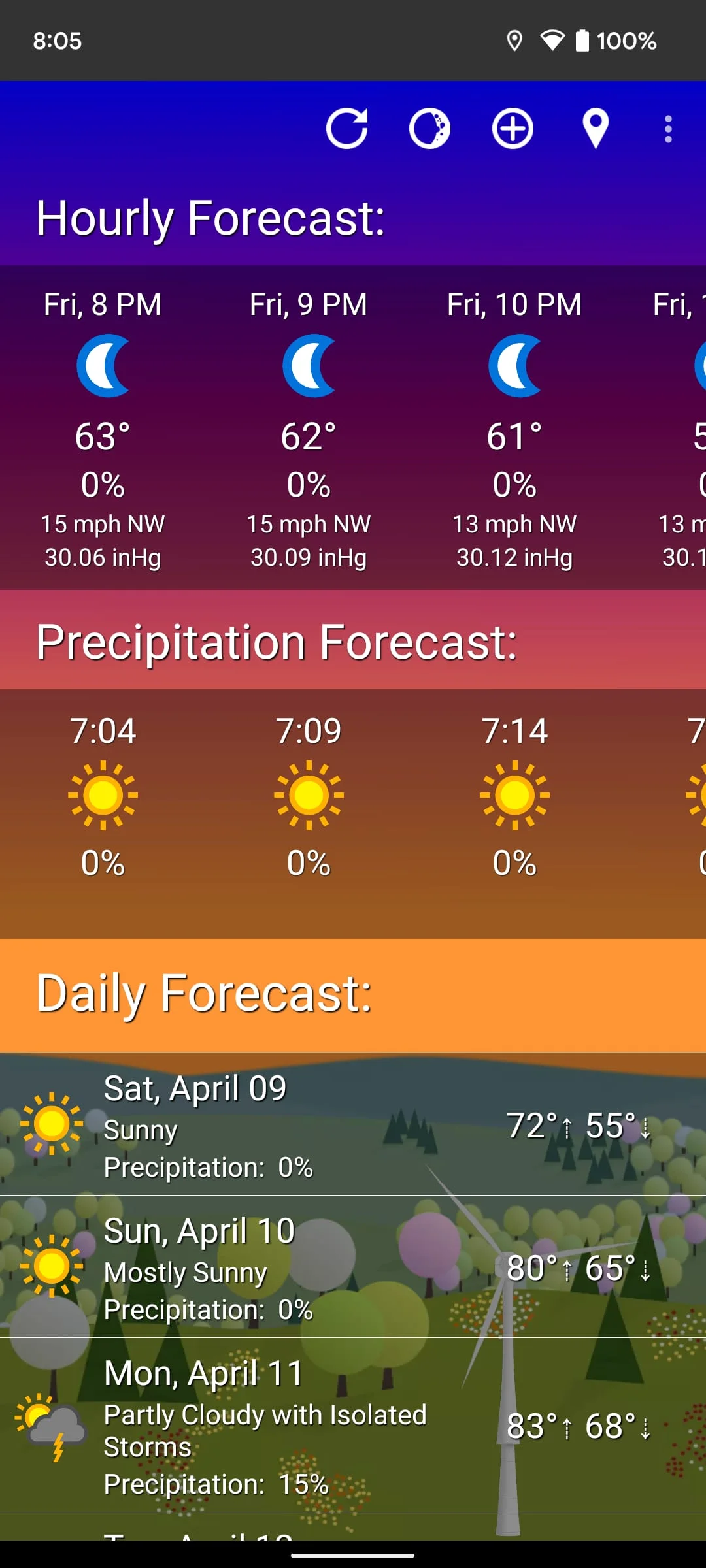Viewport: 706px width, 1568px height.
Task: Open the location picker
Action: pyautogui.click(x=596, y=128)
